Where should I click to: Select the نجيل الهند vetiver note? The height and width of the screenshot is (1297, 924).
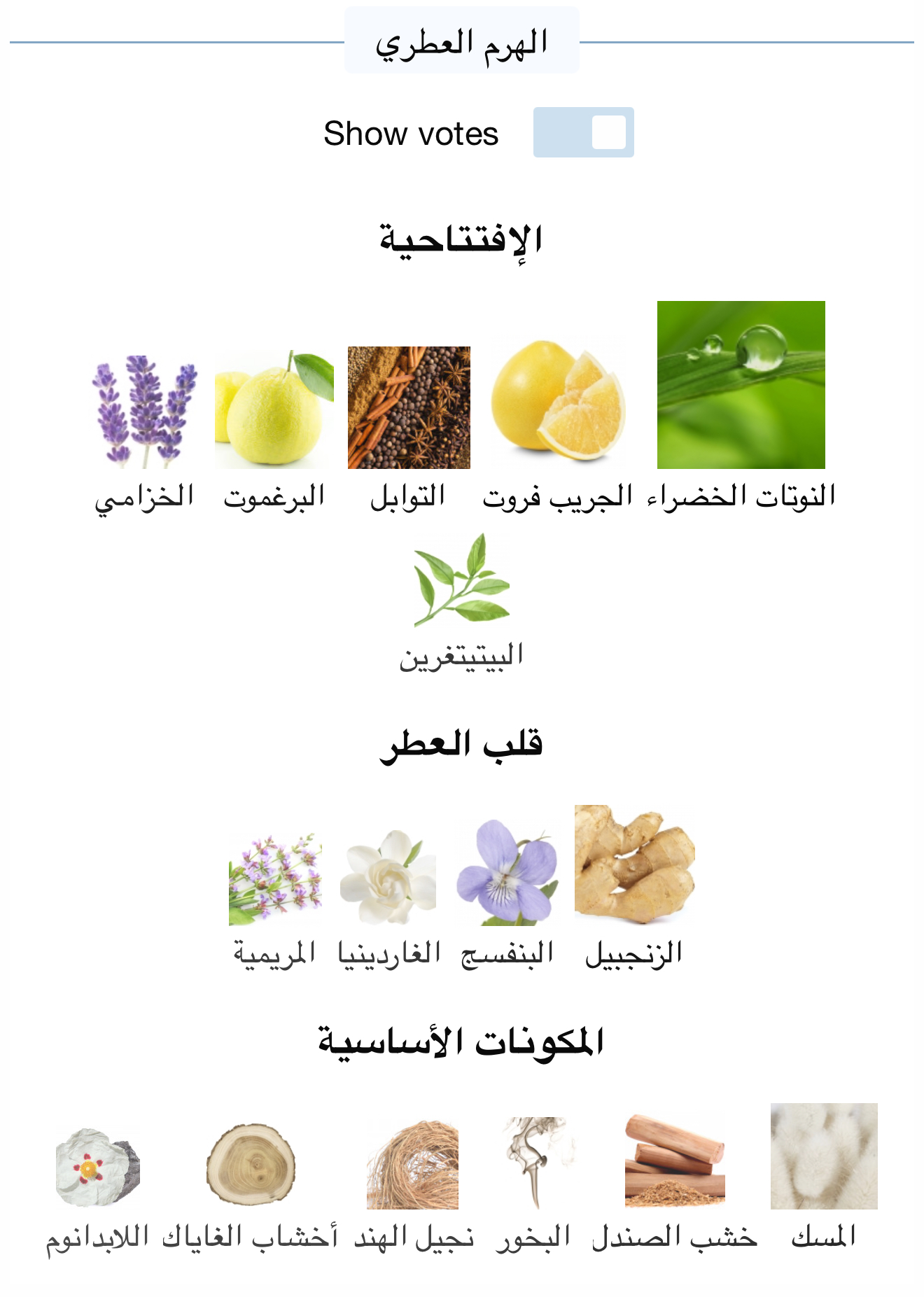coord(413,1165)
